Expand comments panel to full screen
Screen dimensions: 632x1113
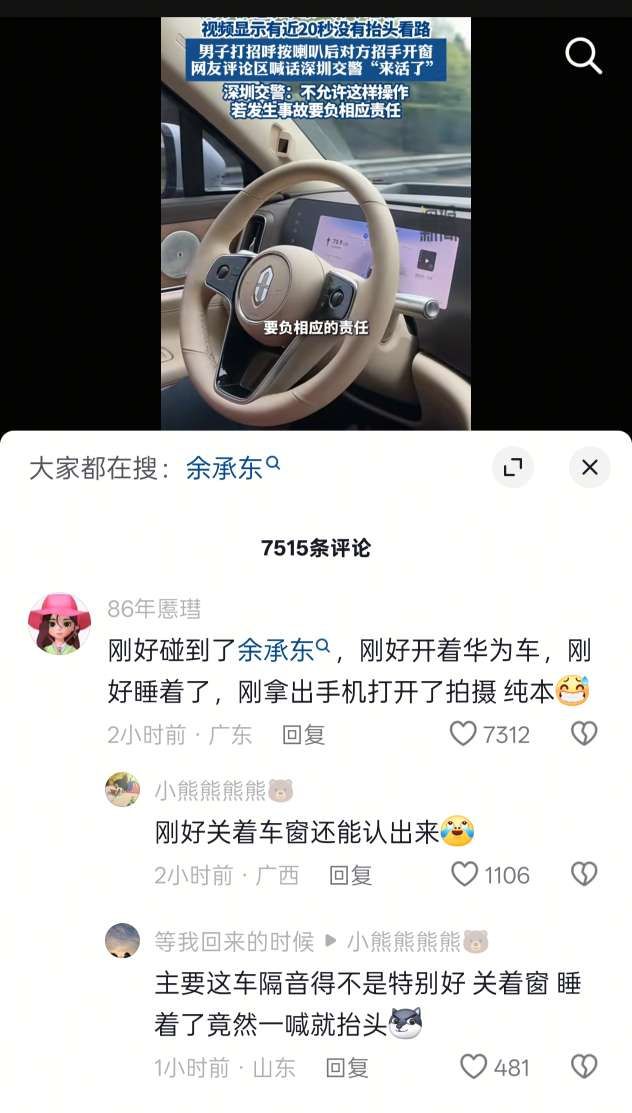pyautogui.click(x=513, y=467)
